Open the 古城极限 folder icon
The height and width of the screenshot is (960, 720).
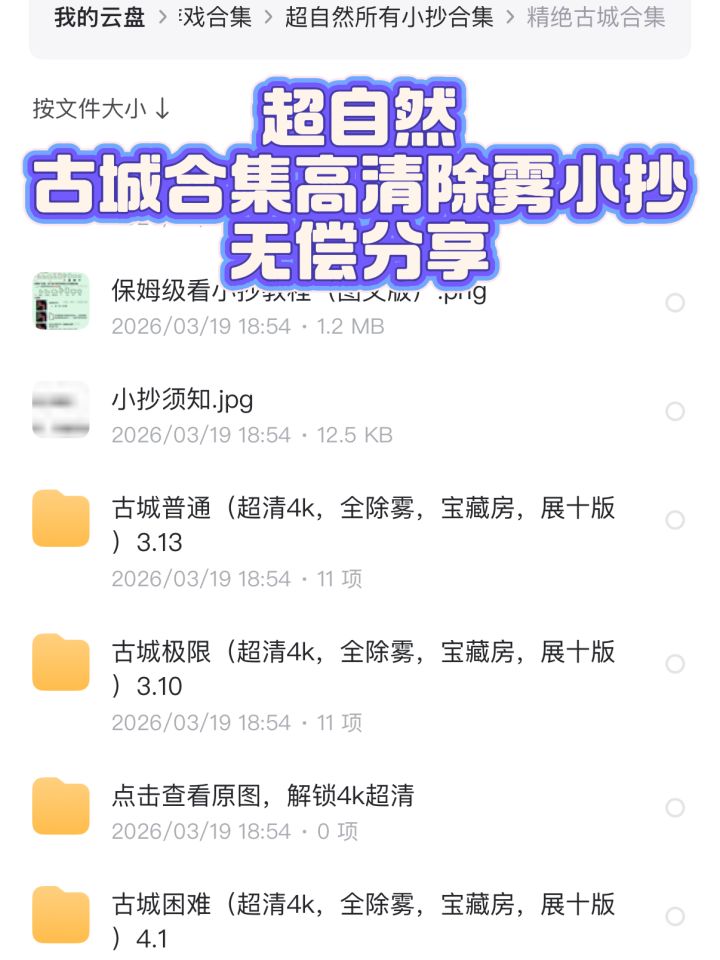coord(60,662)
